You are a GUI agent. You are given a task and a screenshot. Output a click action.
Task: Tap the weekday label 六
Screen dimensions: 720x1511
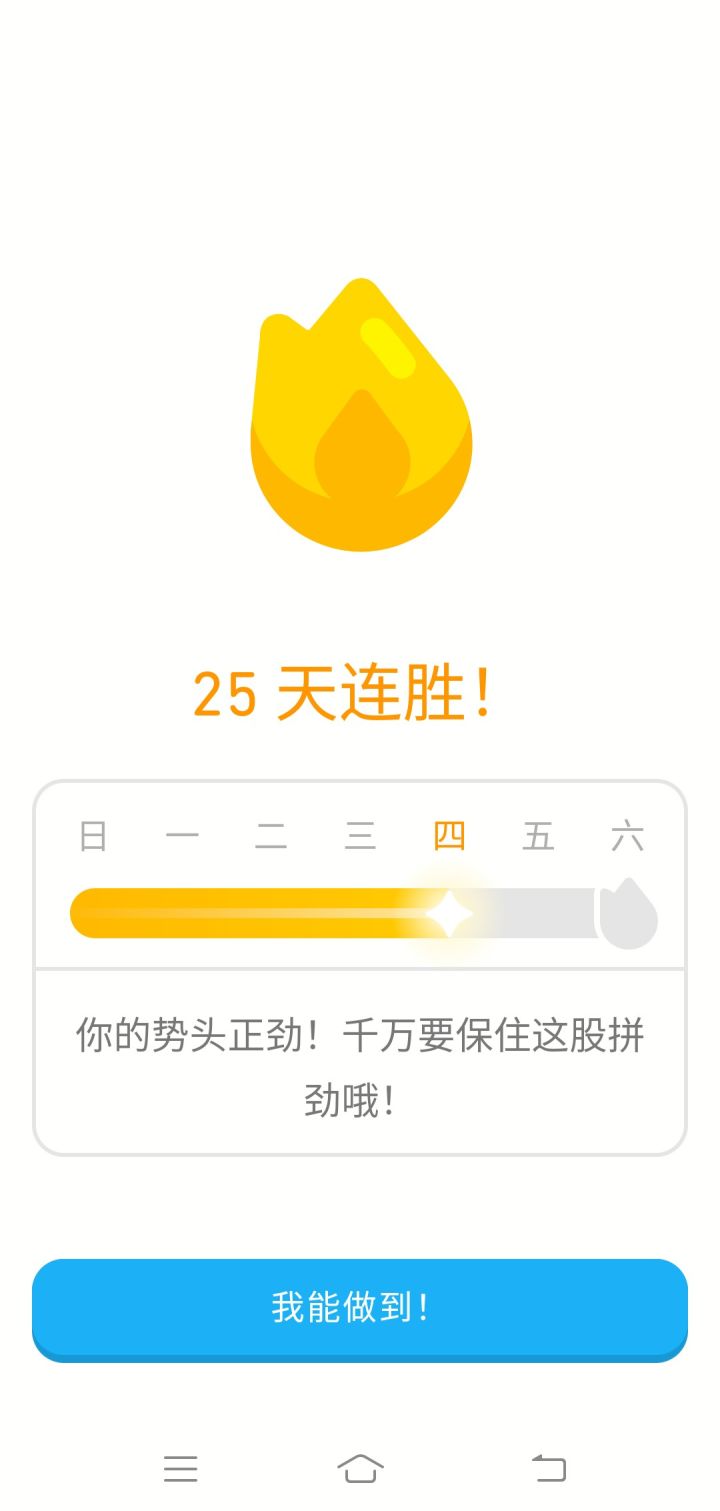[628, 836]
